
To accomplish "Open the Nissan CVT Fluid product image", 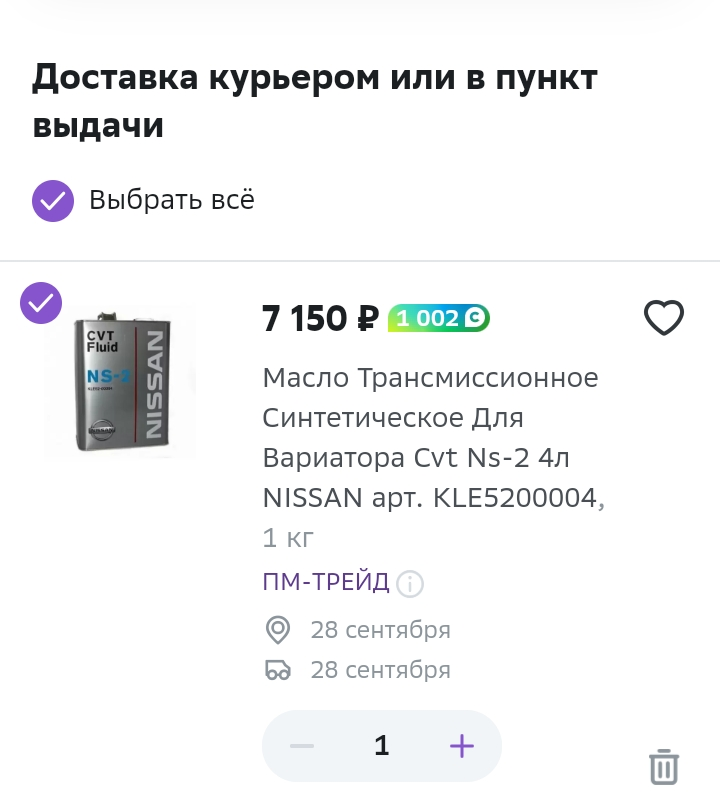I will [x=120, y=383].
